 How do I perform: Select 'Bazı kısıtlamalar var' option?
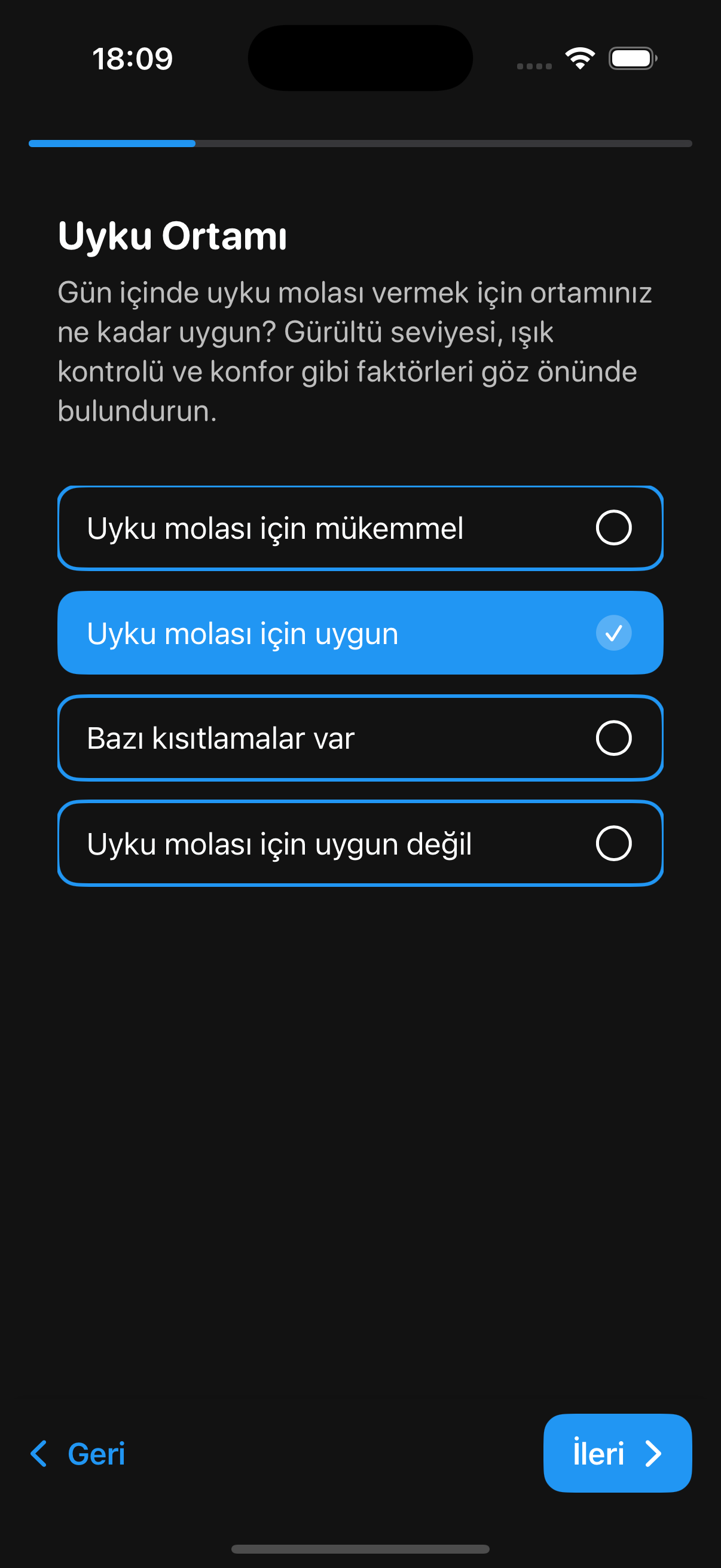(x=360, y=738)
